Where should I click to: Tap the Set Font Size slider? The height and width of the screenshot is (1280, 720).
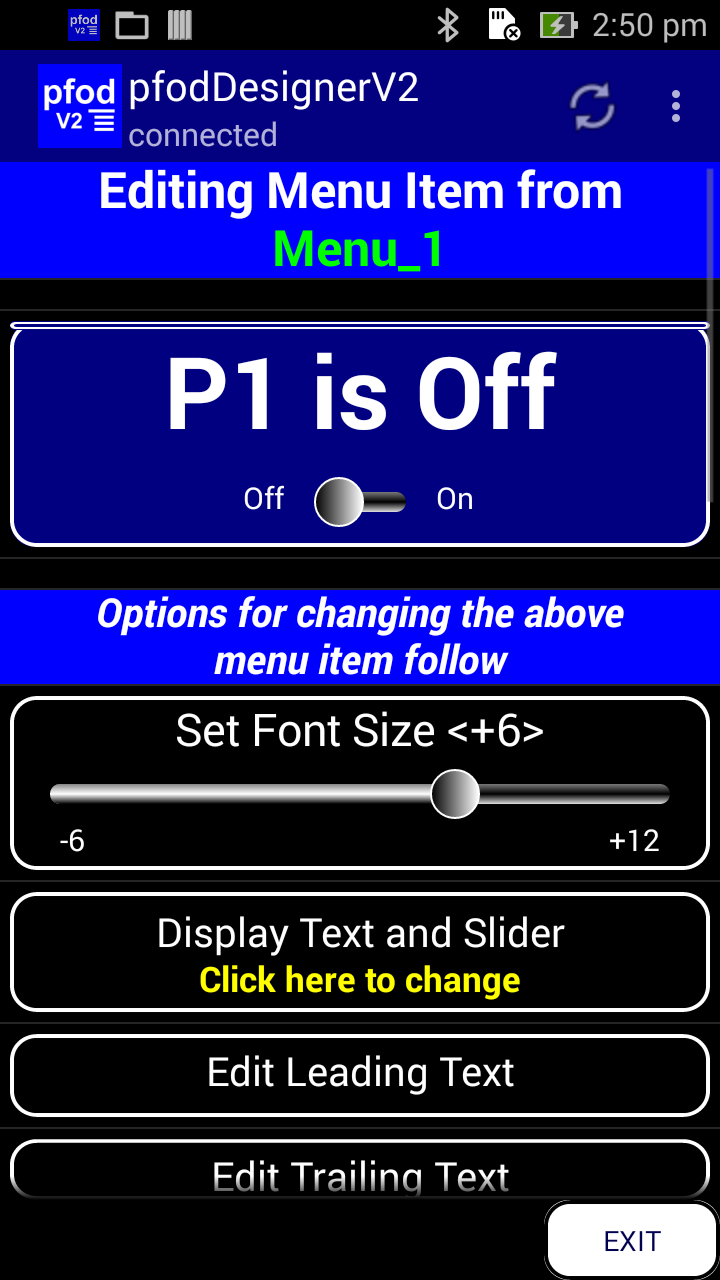point(360,794)
